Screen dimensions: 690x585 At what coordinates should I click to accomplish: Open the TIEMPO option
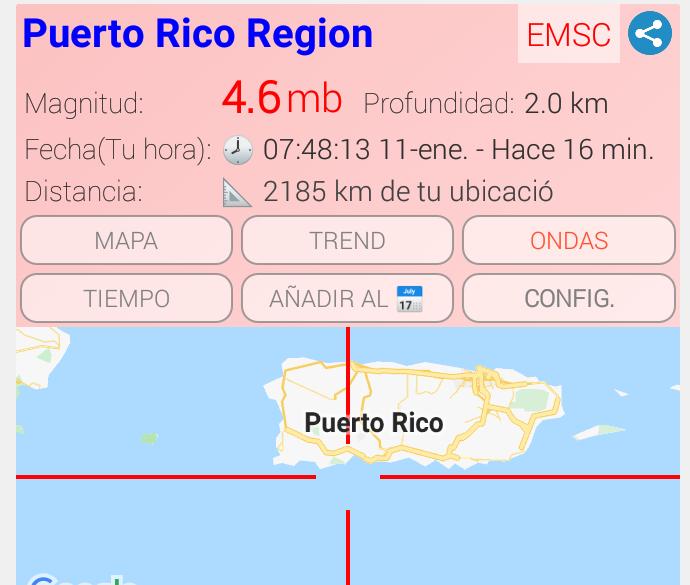pos(126,299)
